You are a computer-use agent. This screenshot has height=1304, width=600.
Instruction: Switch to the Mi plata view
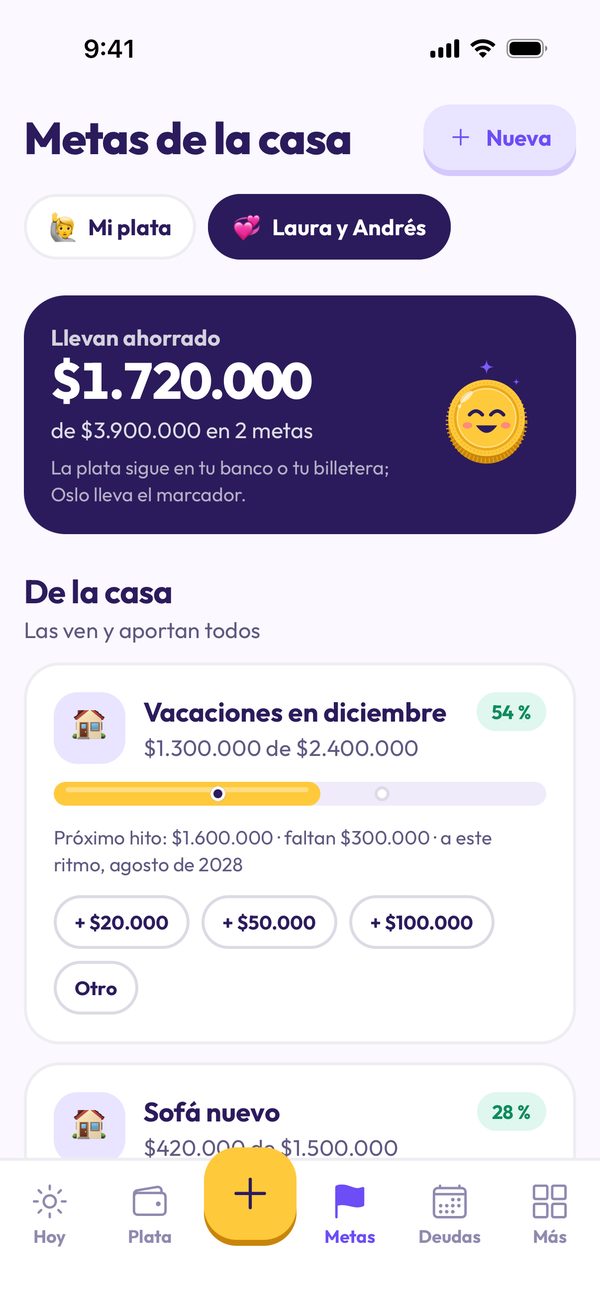pyautogui.click(x=110, y=227)
